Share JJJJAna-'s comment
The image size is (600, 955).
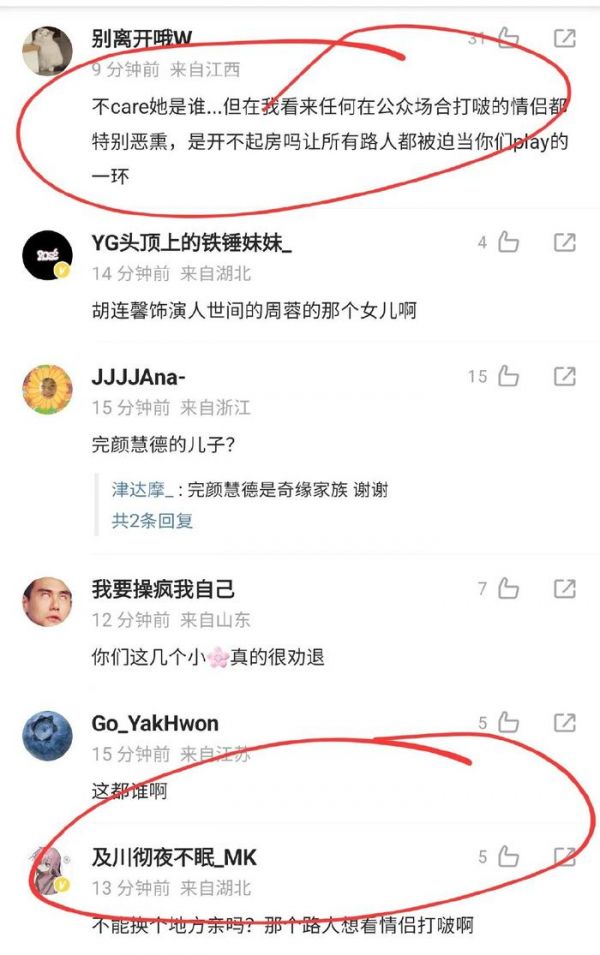[x=564, y=376]
